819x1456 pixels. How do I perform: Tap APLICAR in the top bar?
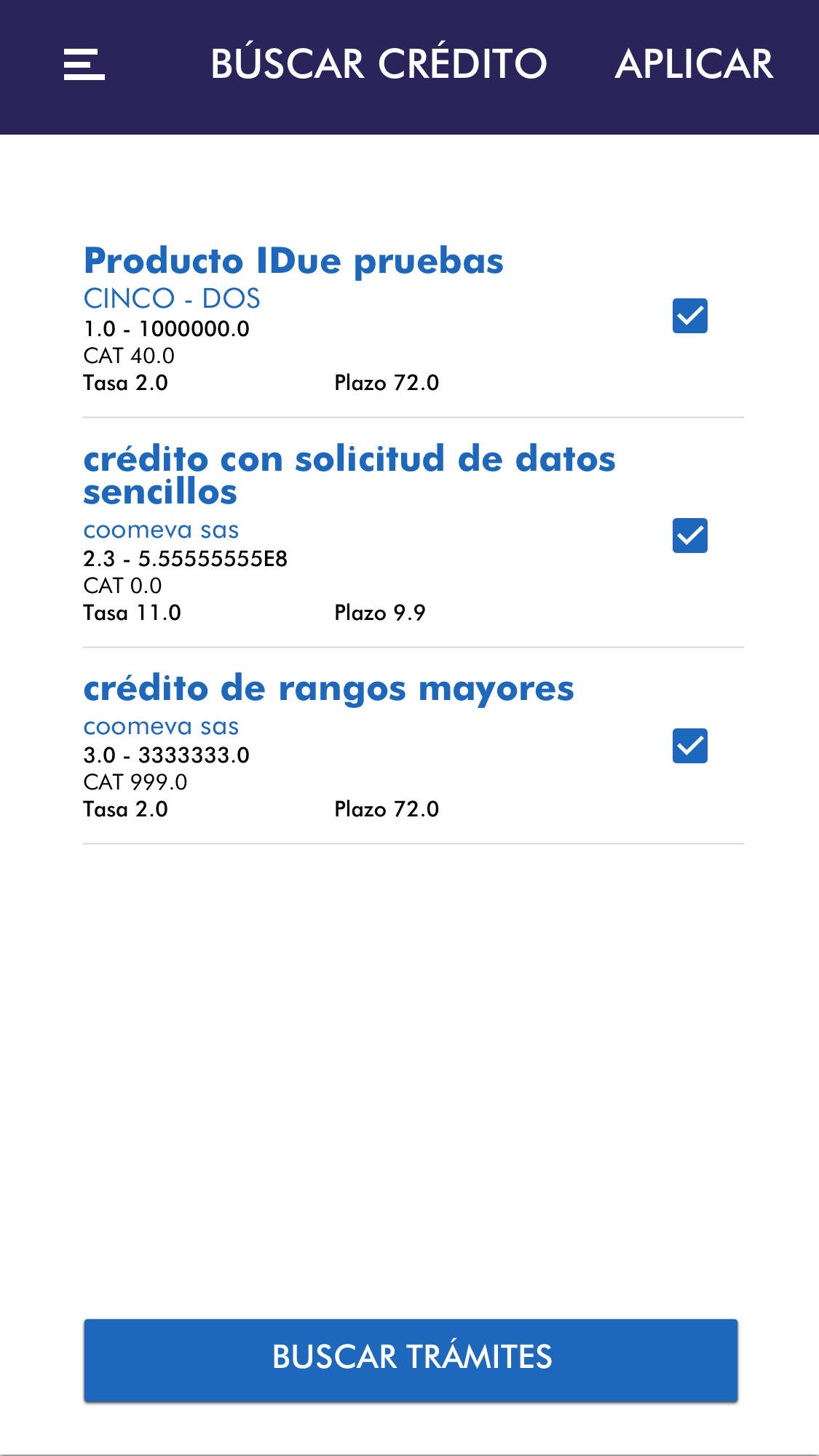[694, 64]
